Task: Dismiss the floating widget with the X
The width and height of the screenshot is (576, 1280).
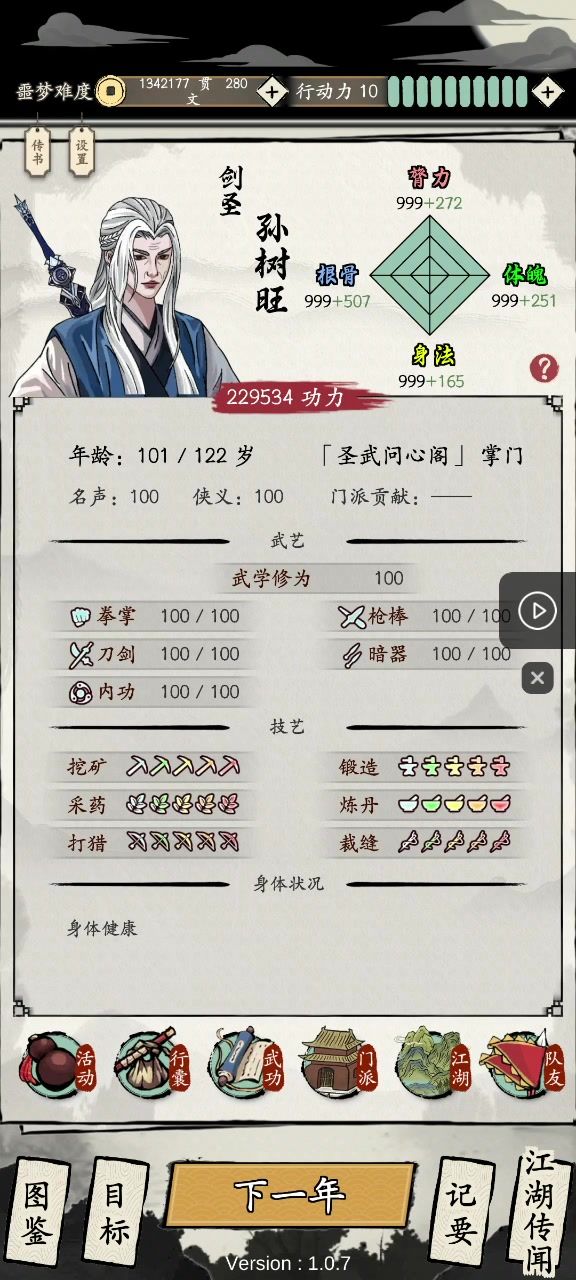Action: (x=537, y=678)
